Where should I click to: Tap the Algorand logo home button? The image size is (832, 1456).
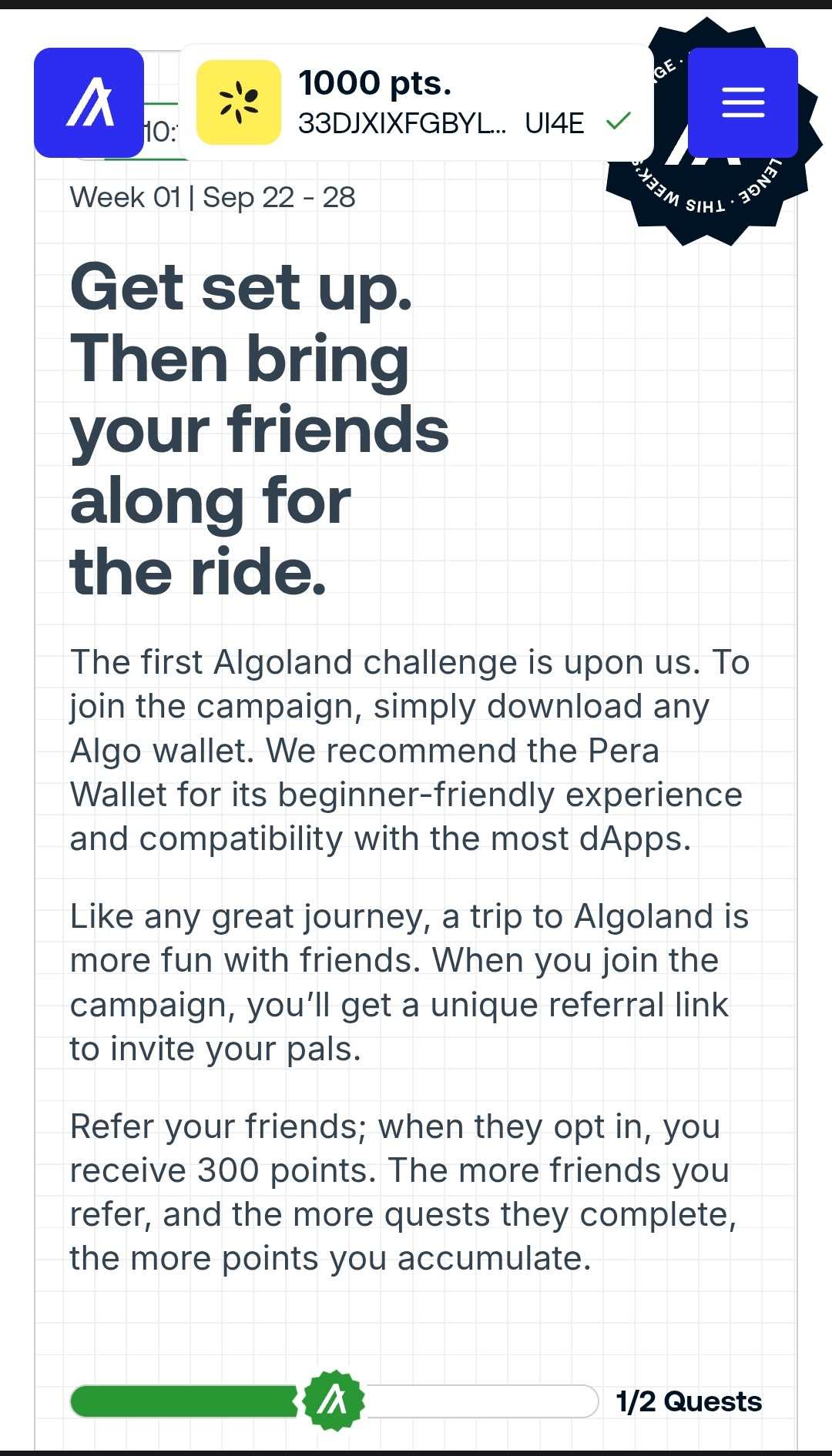point(89,102)
